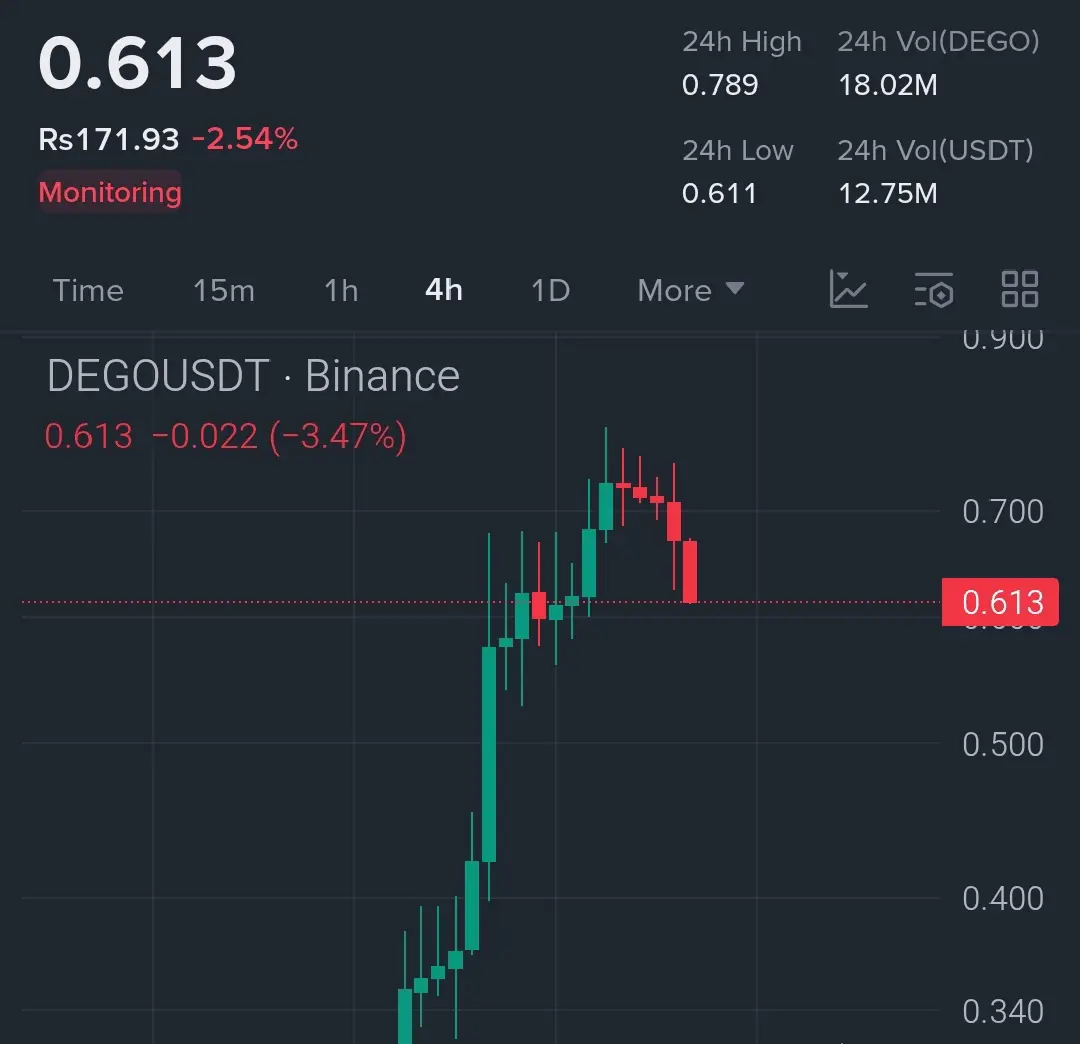
Task: Switch to the 1h interval
Action: (341, 291)
